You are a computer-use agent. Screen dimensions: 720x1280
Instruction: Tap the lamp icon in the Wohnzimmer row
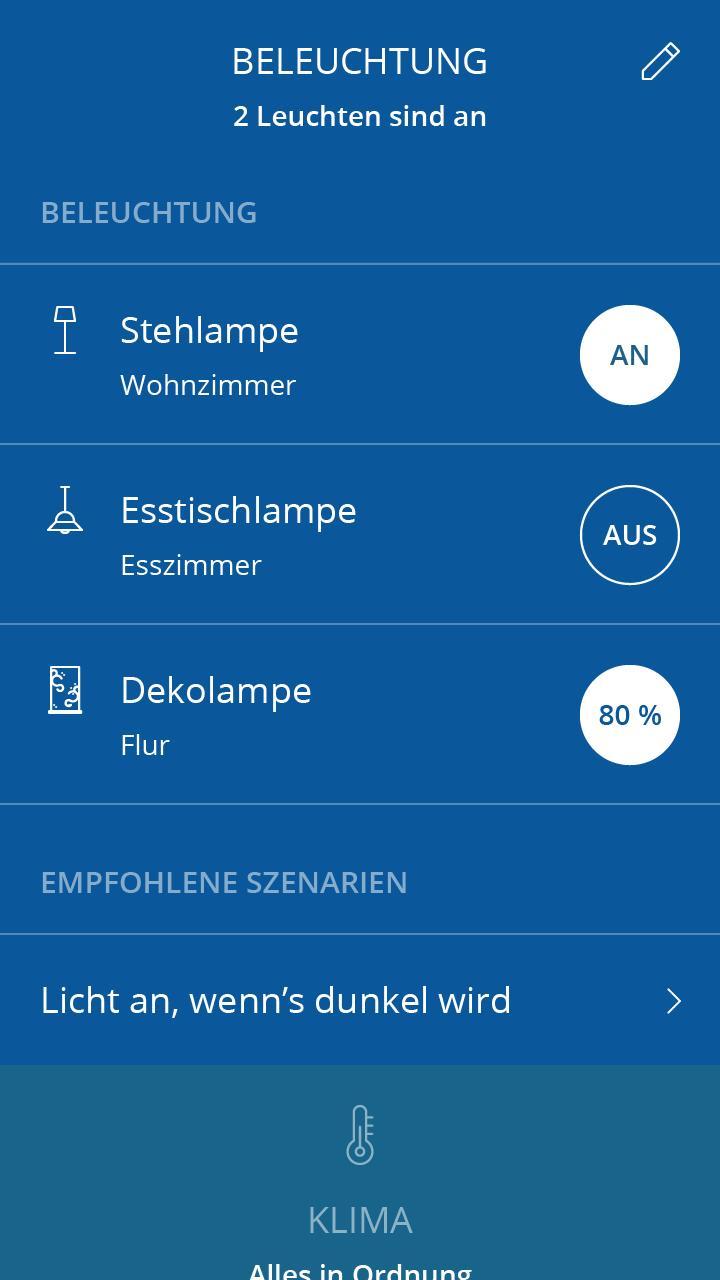coord(66,330)
